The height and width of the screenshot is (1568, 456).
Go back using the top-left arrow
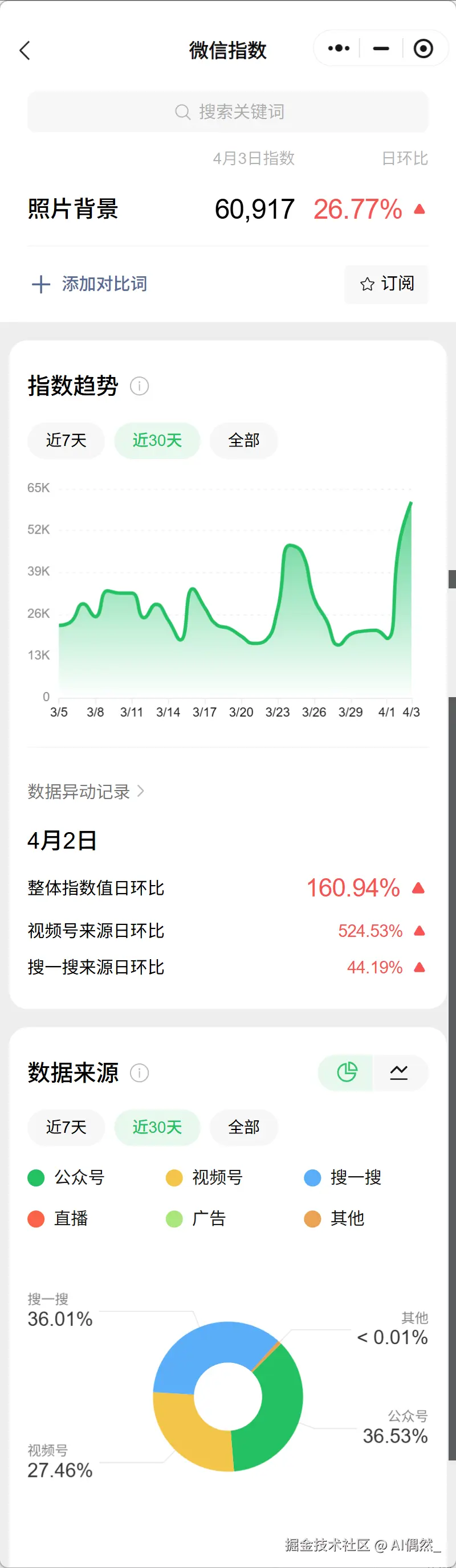pos(25,51)
